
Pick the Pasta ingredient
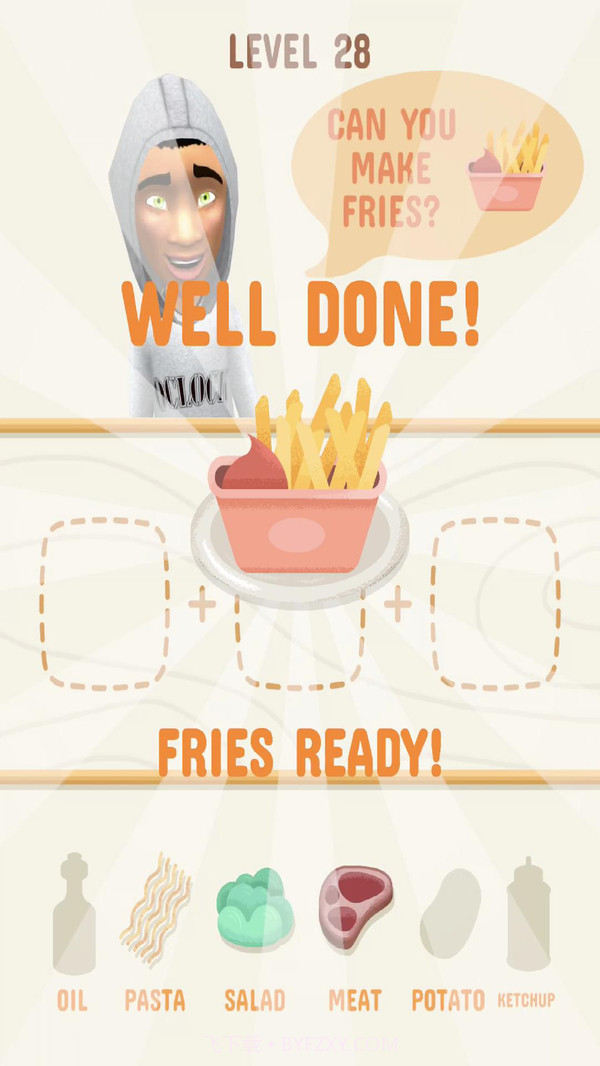155,910
